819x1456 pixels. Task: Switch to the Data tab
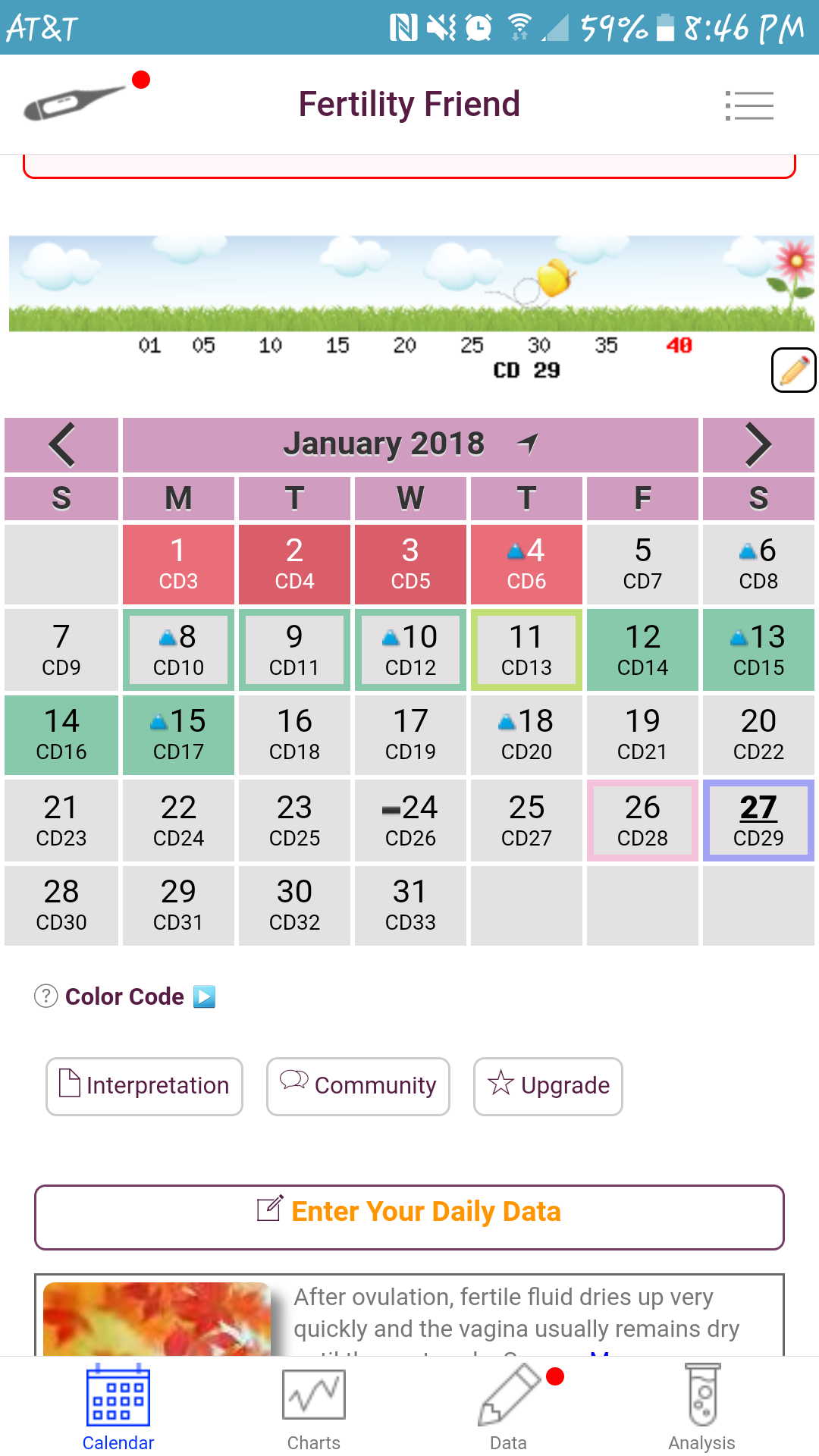[x=508, y=1407]
